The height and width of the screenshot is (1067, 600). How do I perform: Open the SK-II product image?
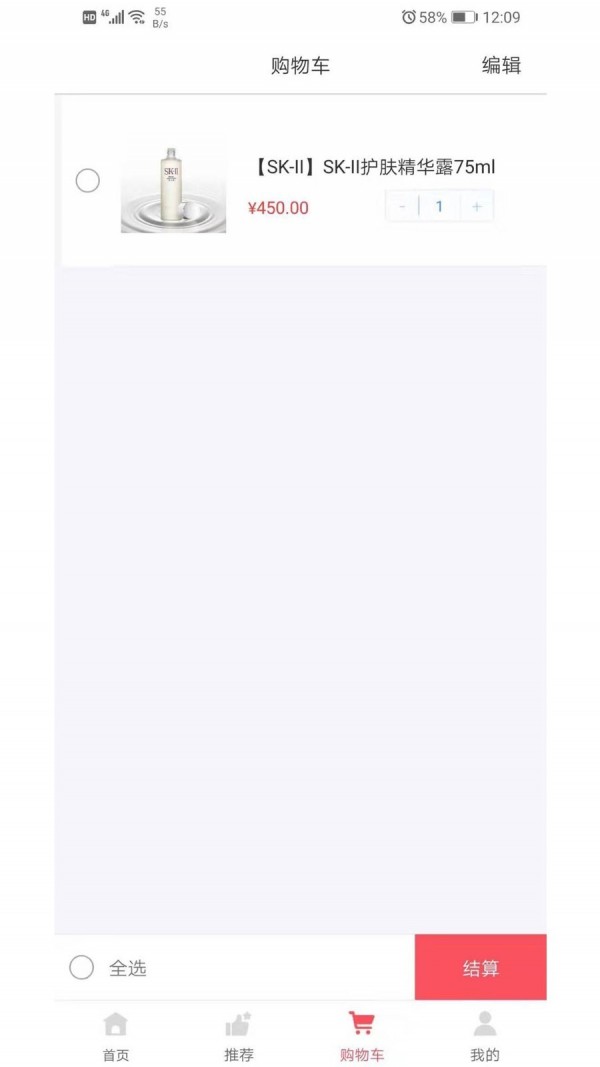click(x=173, y=187)
